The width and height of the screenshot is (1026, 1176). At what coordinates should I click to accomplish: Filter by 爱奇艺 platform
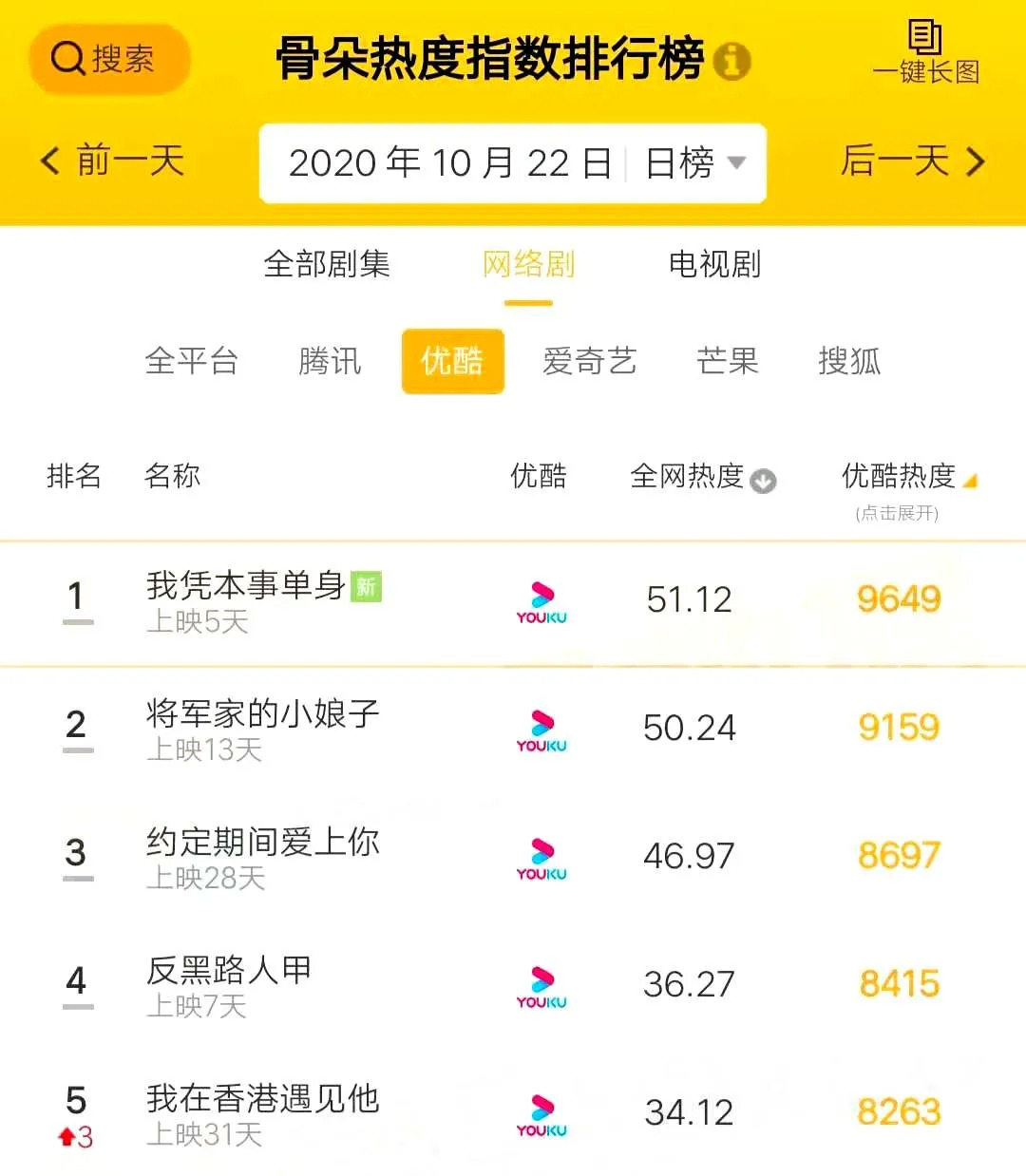point(589,362)
